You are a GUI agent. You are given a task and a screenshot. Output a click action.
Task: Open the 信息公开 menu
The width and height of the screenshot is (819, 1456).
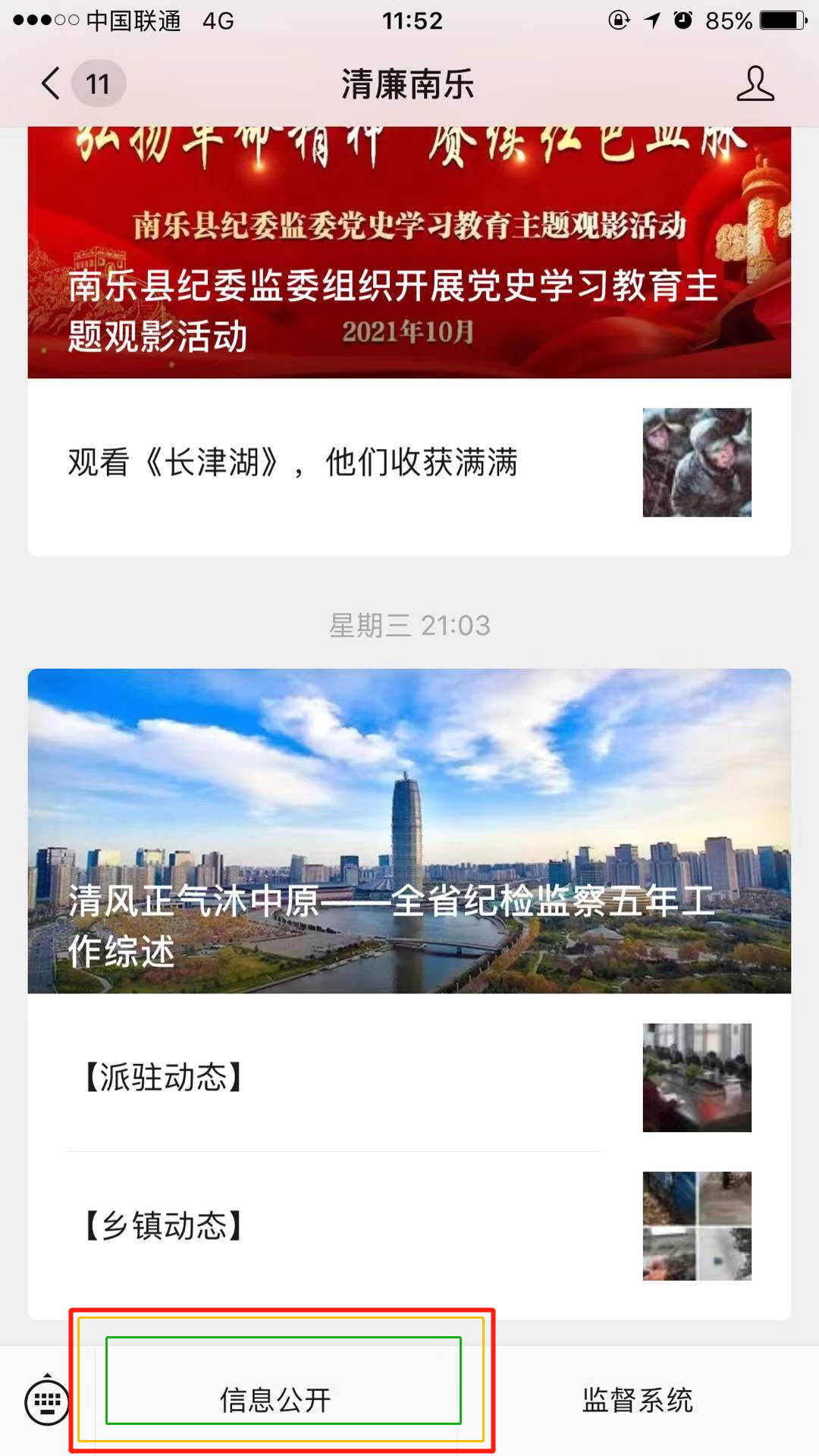[276, 1400]
